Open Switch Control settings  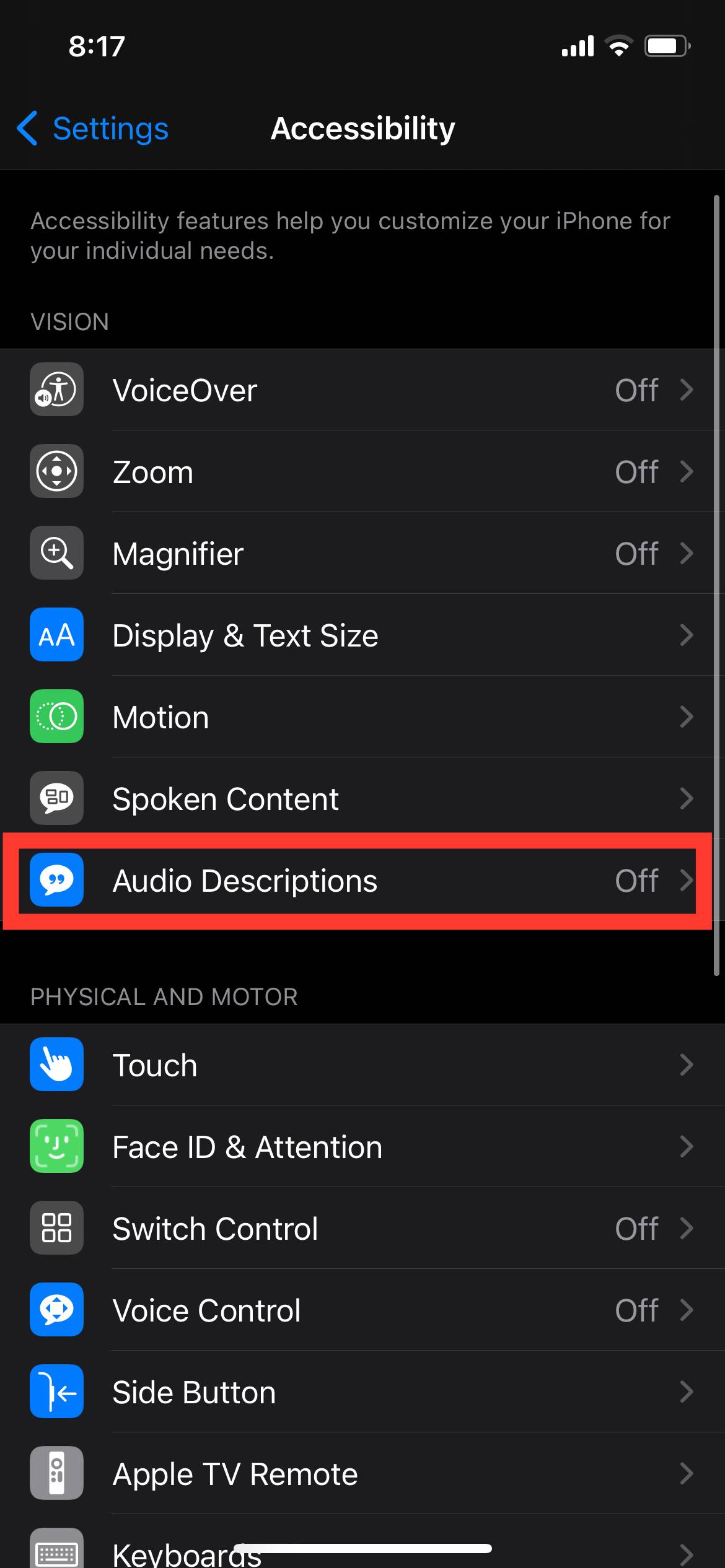[x=362, y=1229]
